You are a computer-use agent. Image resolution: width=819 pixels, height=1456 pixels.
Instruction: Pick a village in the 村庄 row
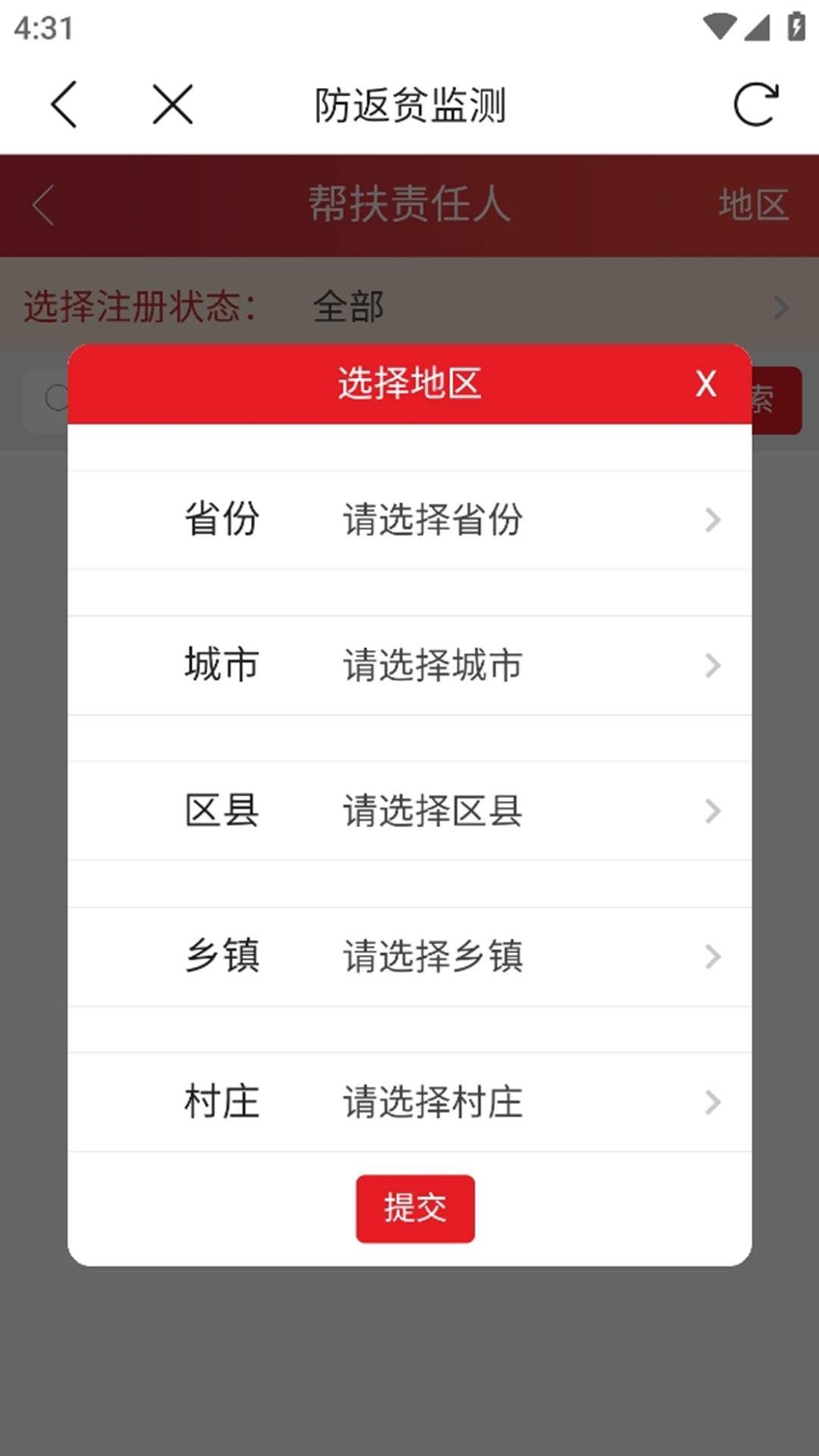(432, 1103)
